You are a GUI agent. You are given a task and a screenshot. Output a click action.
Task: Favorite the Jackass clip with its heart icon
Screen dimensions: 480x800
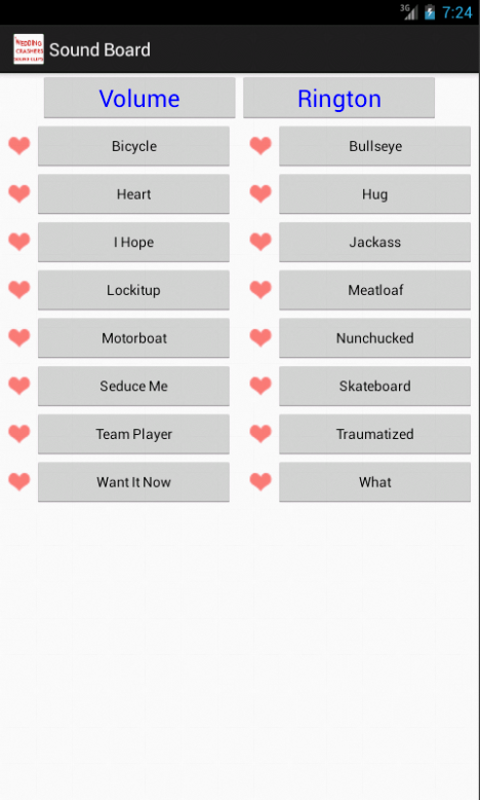(261, 242)
